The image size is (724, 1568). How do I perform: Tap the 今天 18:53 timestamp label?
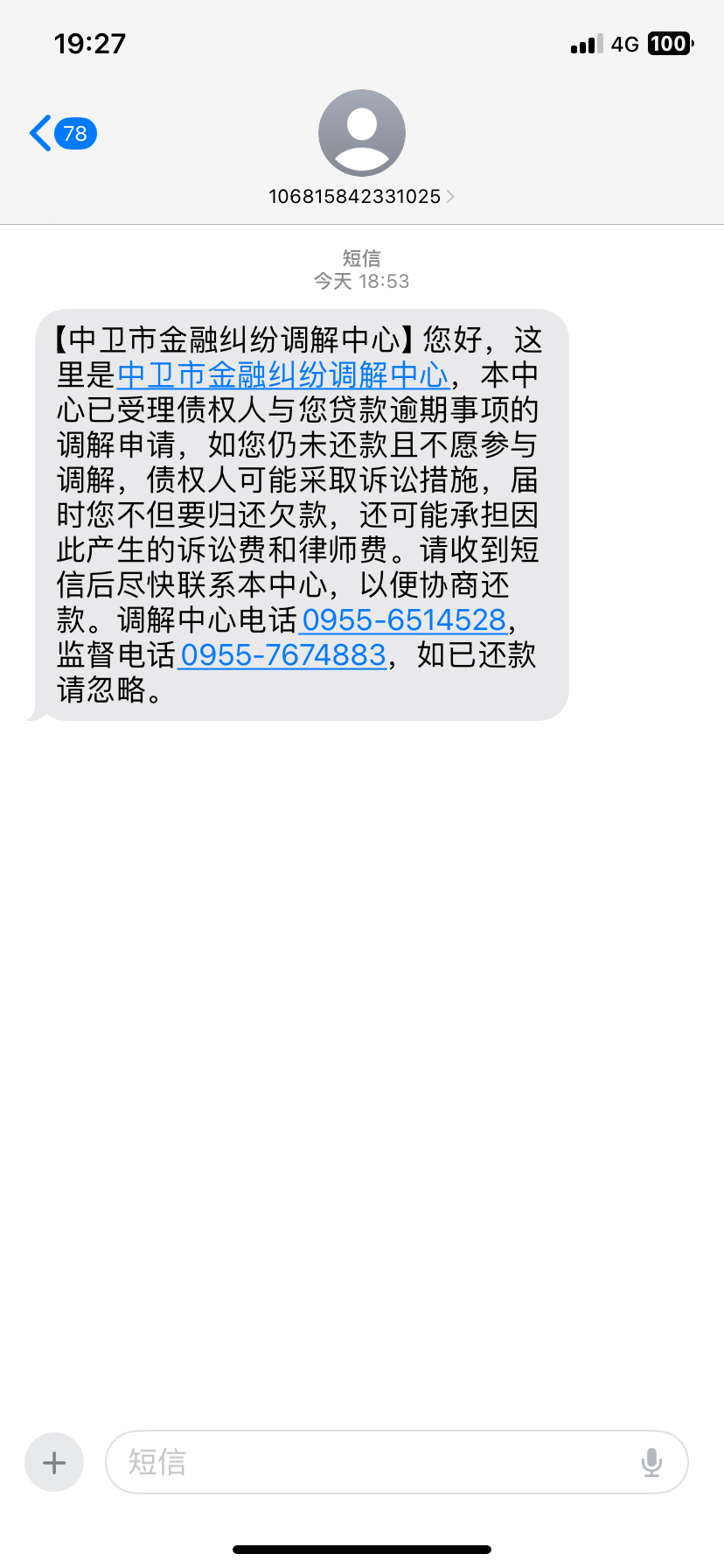[x=361, y=281]
